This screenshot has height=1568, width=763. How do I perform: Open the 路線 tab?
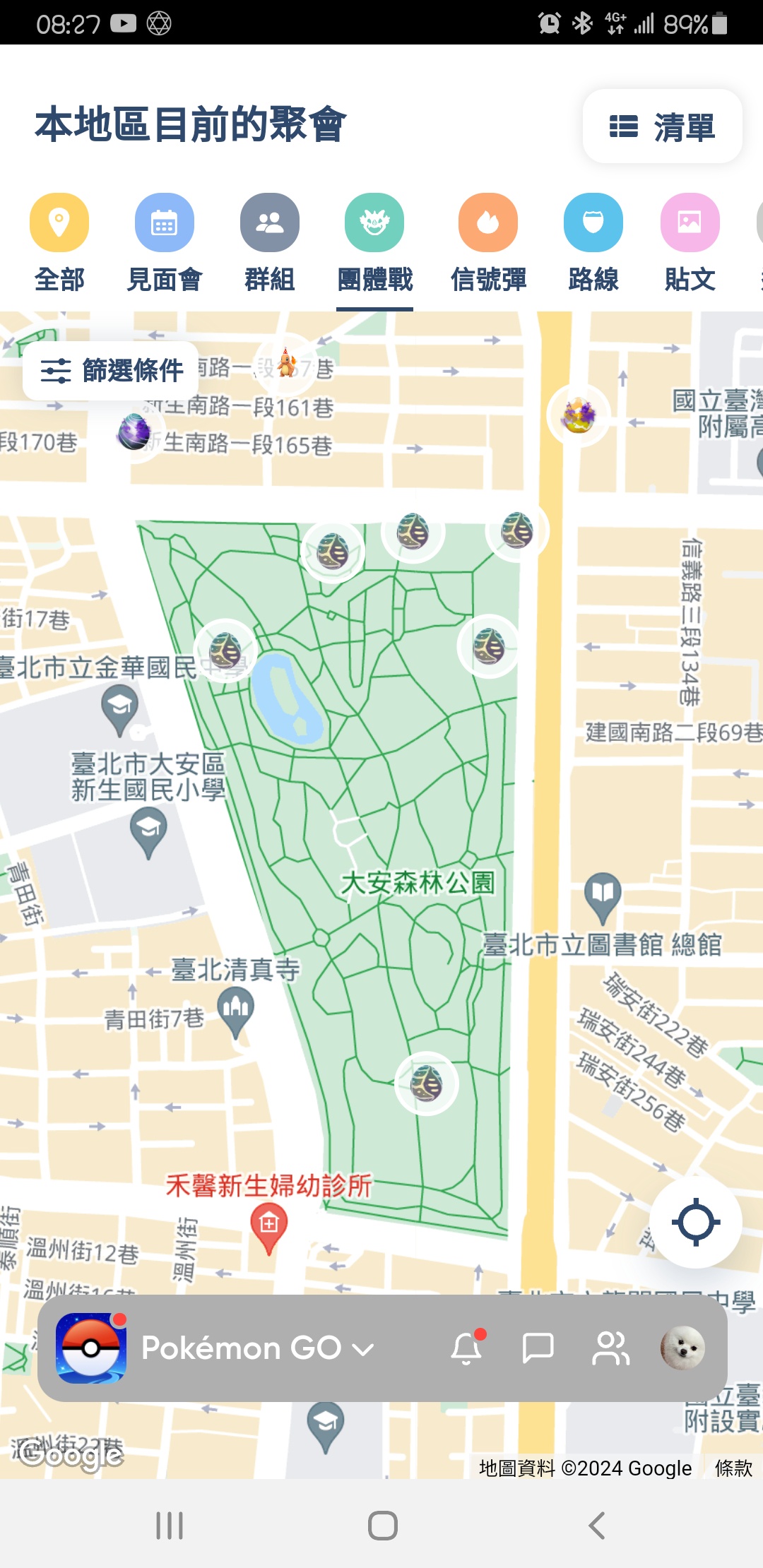click(593, 242)
